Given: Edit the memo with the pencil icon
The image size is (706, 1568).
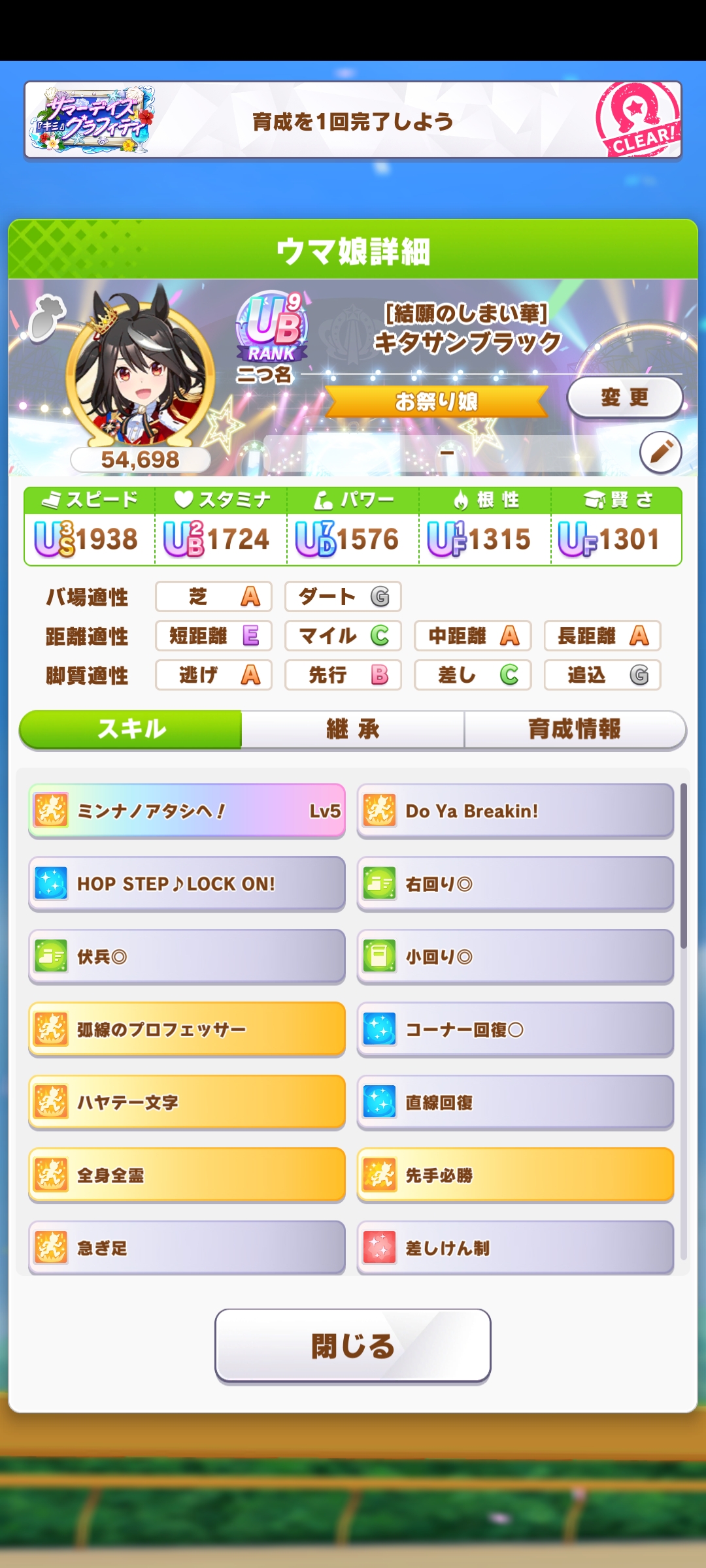Looking at the screenshot, I should tap(660, 452).
